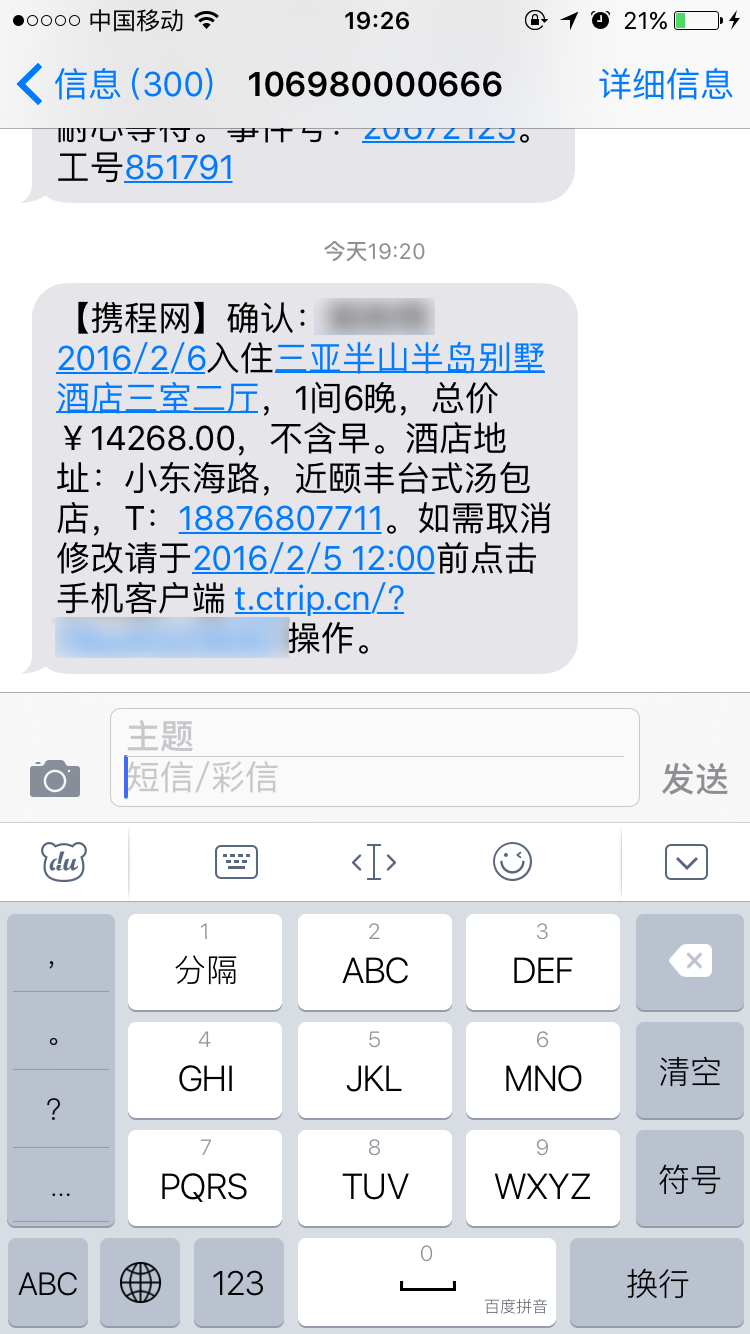
Task: Tap the 短信/彩信 message field
Action: 374,778
